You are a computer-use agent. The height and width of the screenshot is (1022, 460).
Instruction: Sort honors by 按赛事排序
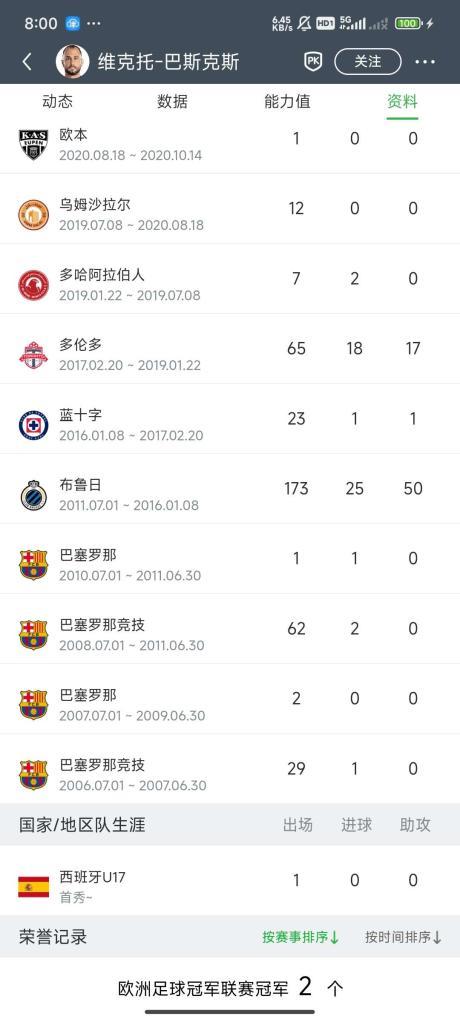tap(301, 937)
